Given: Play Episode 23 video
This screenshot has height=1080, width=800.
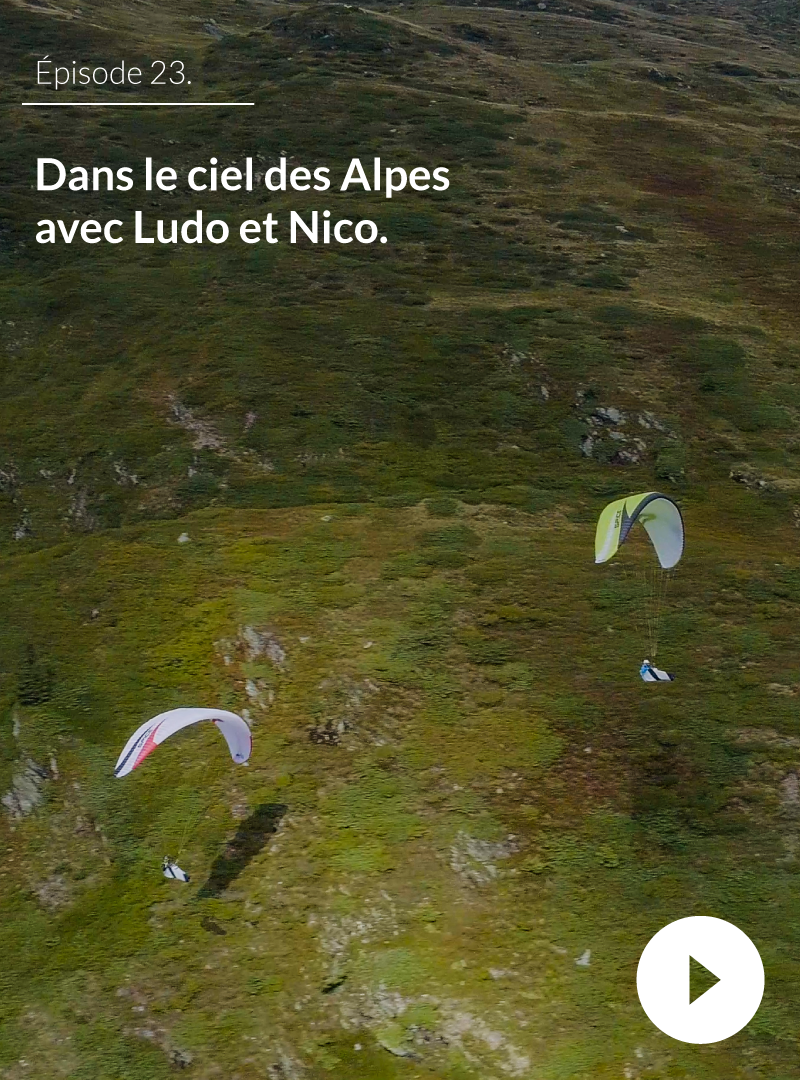Looking at the screenshot, I should [700, 979].
